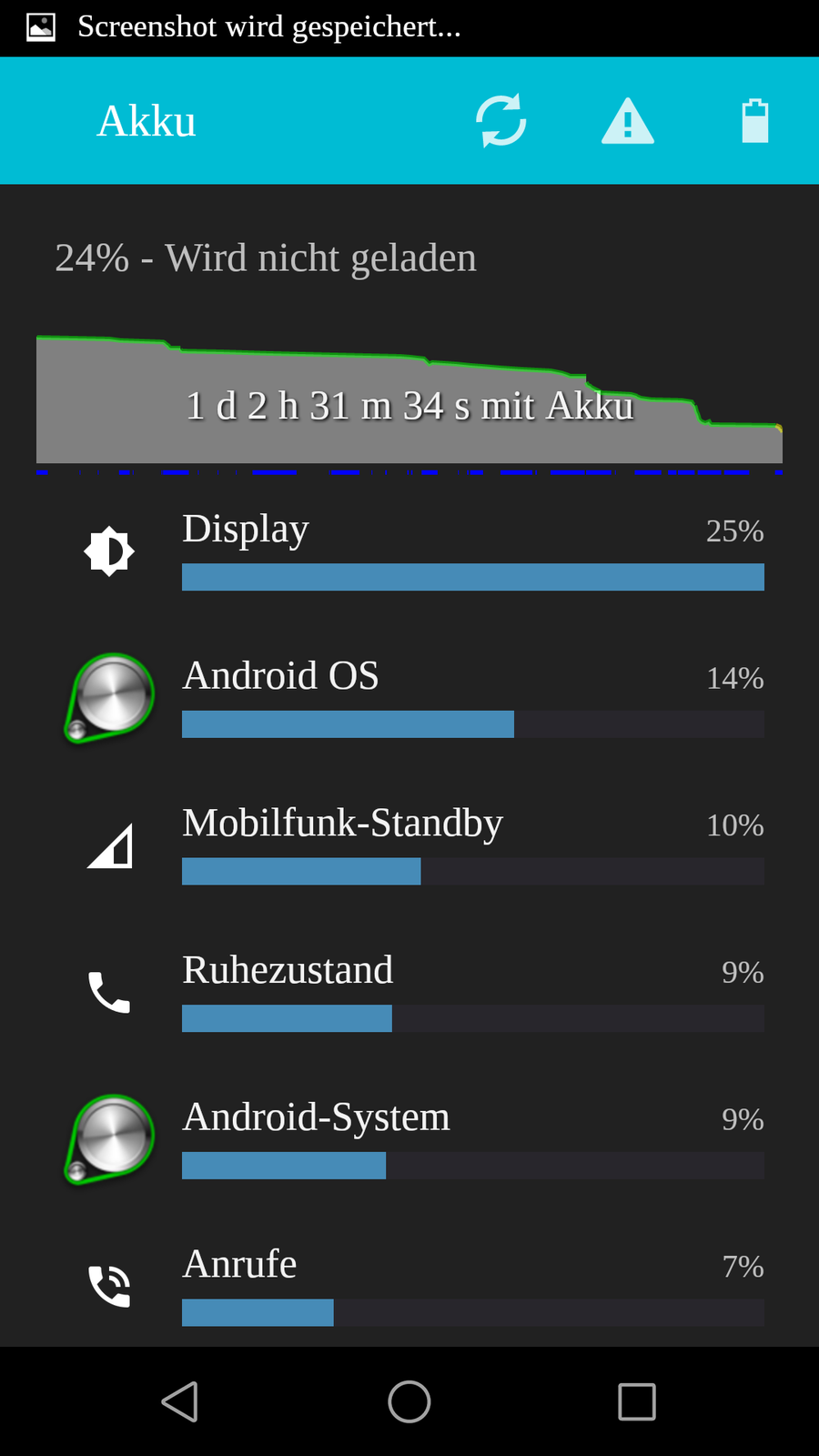Open the battery history graph
The height and width of the screenshot is (1456, 819).
(x=409, y=400)
